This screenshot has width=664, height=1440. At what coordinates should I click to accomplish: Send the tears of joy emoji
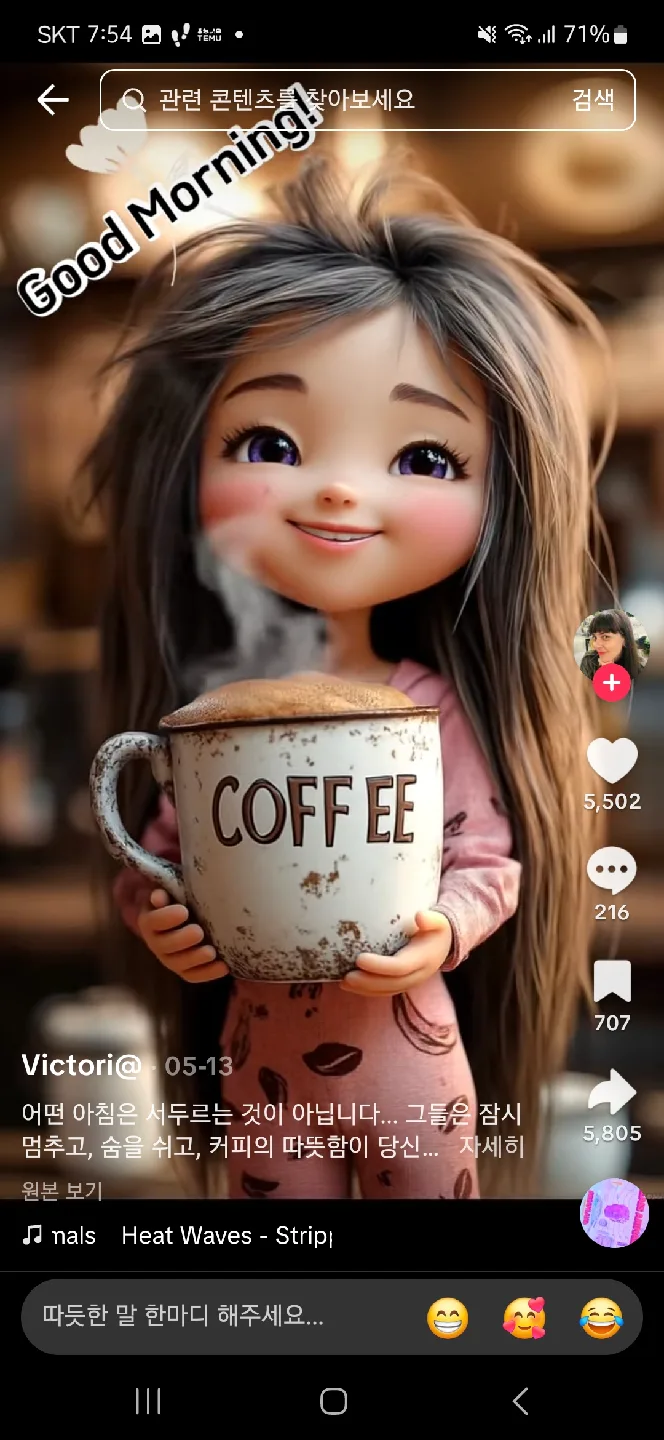click(x=601, y=1318)
